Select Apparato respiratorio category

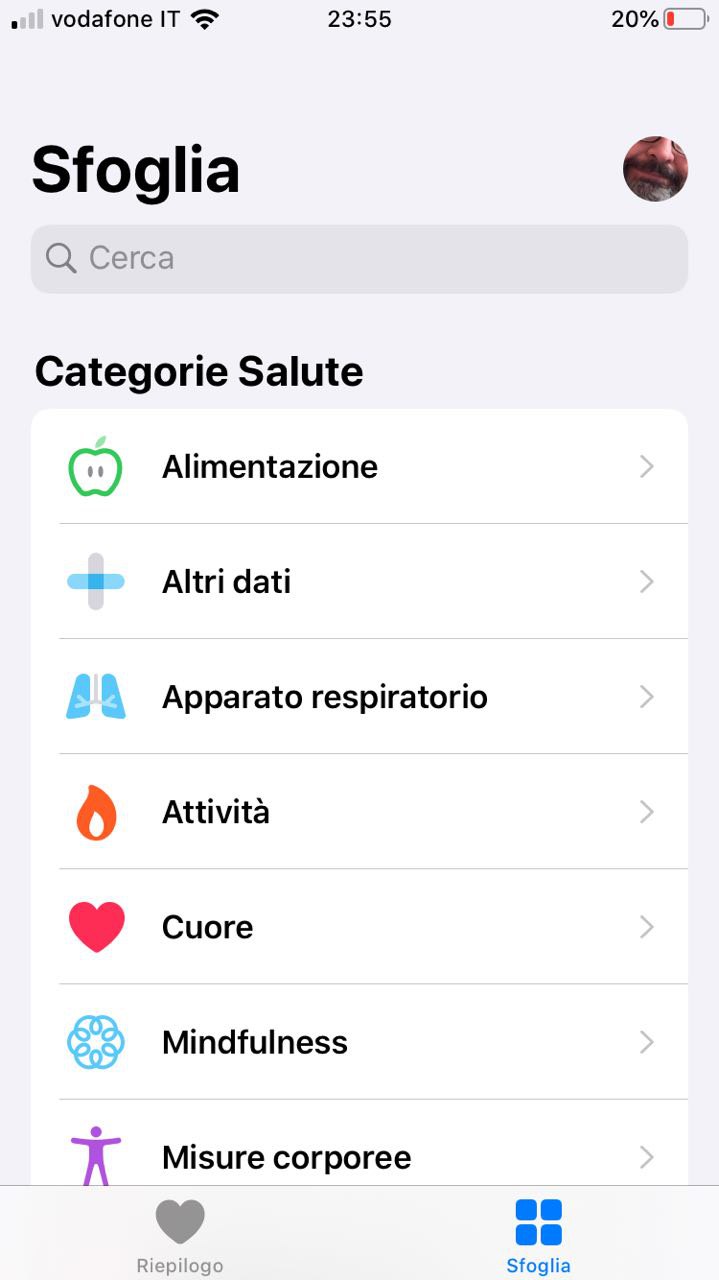pos(359,697)
